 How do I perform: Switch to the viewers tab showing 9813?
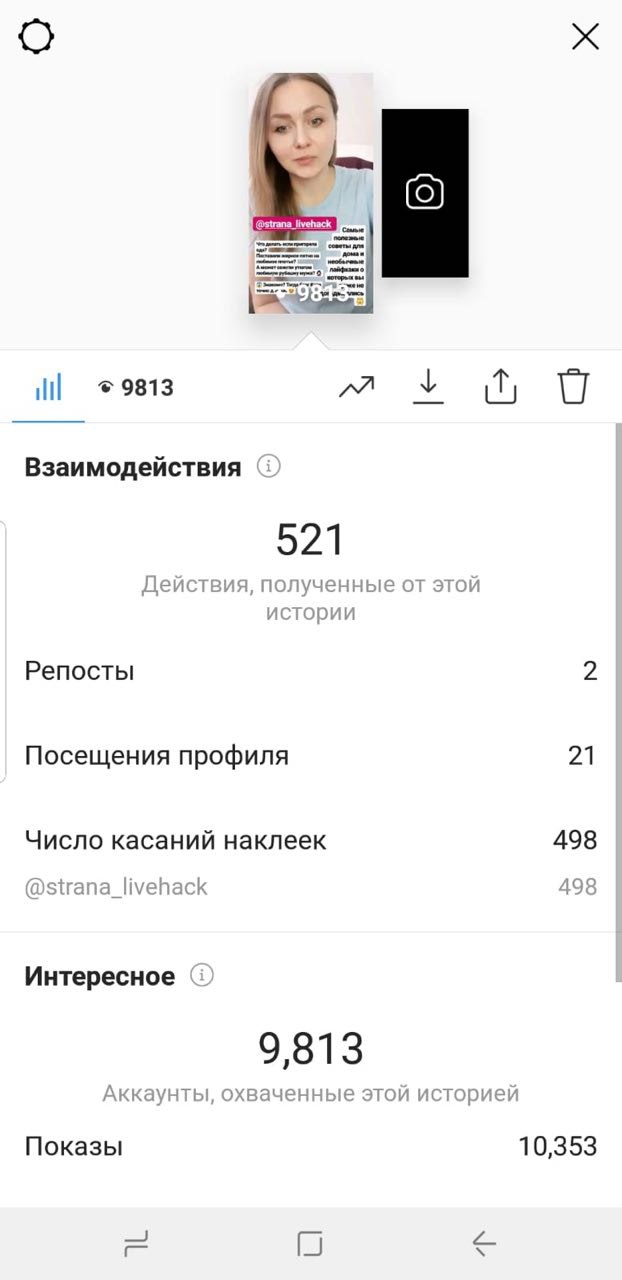[x=136, y=387]
